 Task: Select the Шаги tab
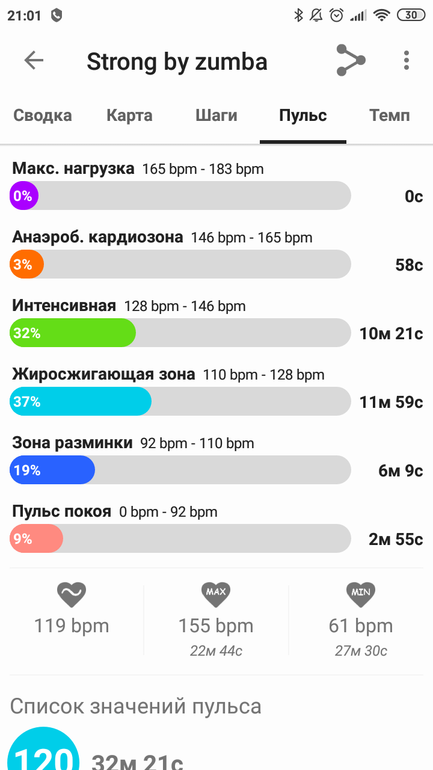click(x=216, y=116)
